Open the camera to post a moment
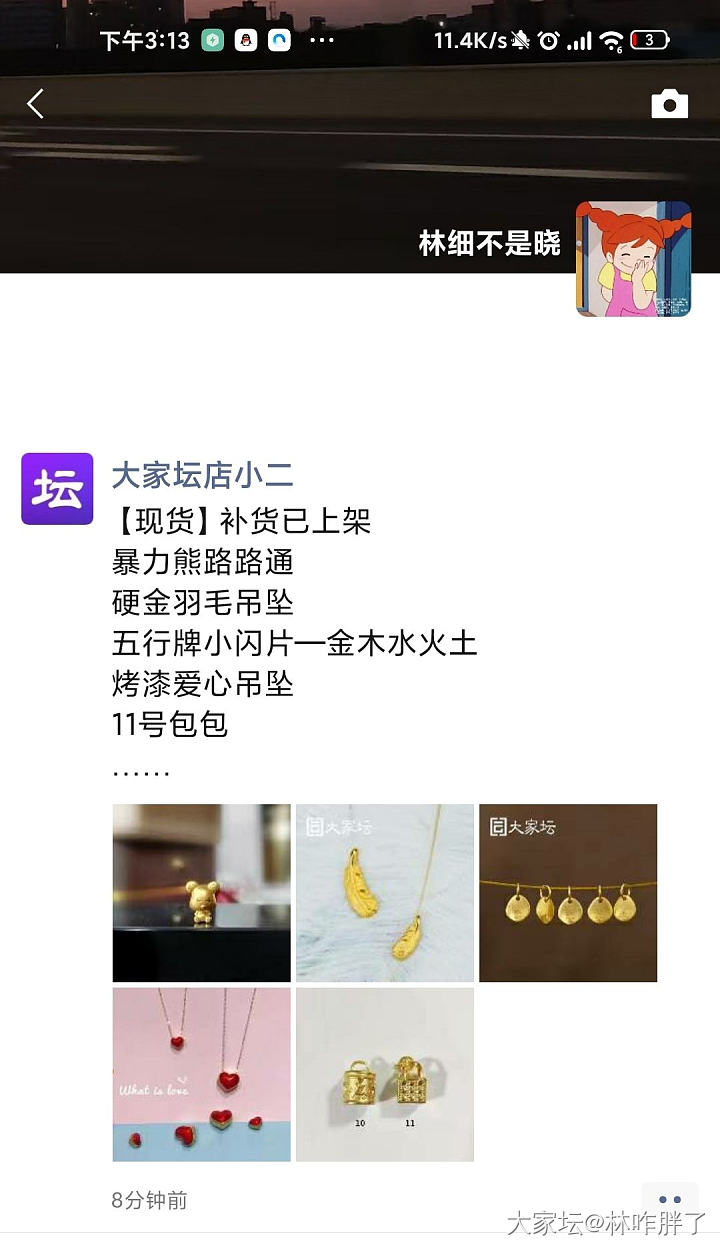 pos(669,104)
